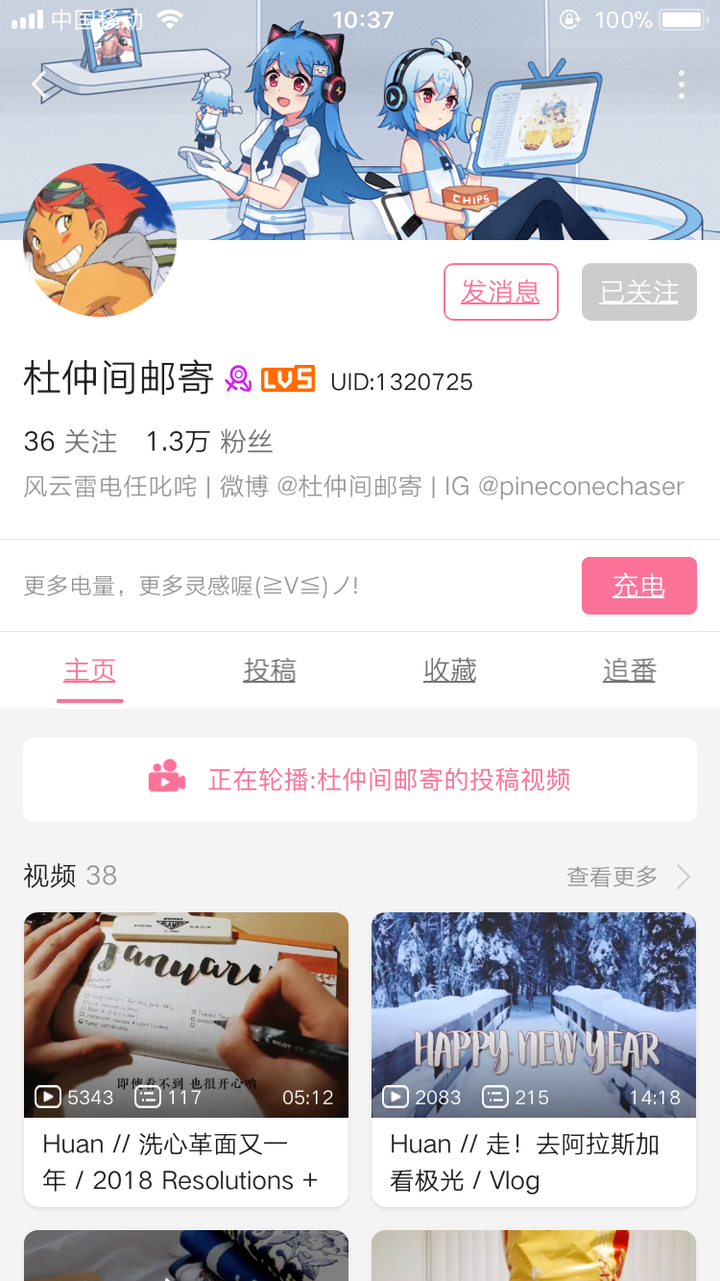Tap the pink 充电 button
The height and width of the screenshot is (1281, 720).
639,586
